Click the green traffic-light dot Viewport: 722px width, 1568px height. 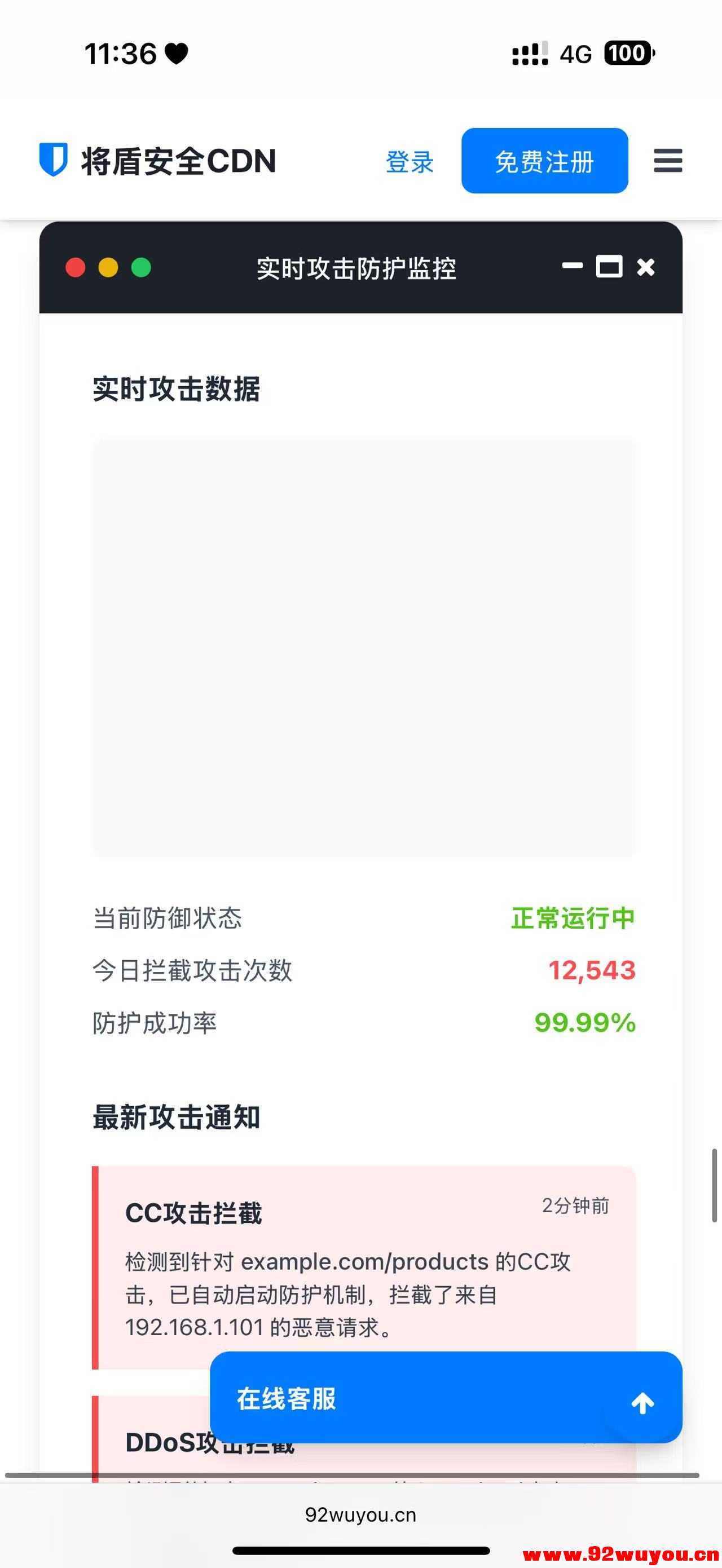pos(141,267)
